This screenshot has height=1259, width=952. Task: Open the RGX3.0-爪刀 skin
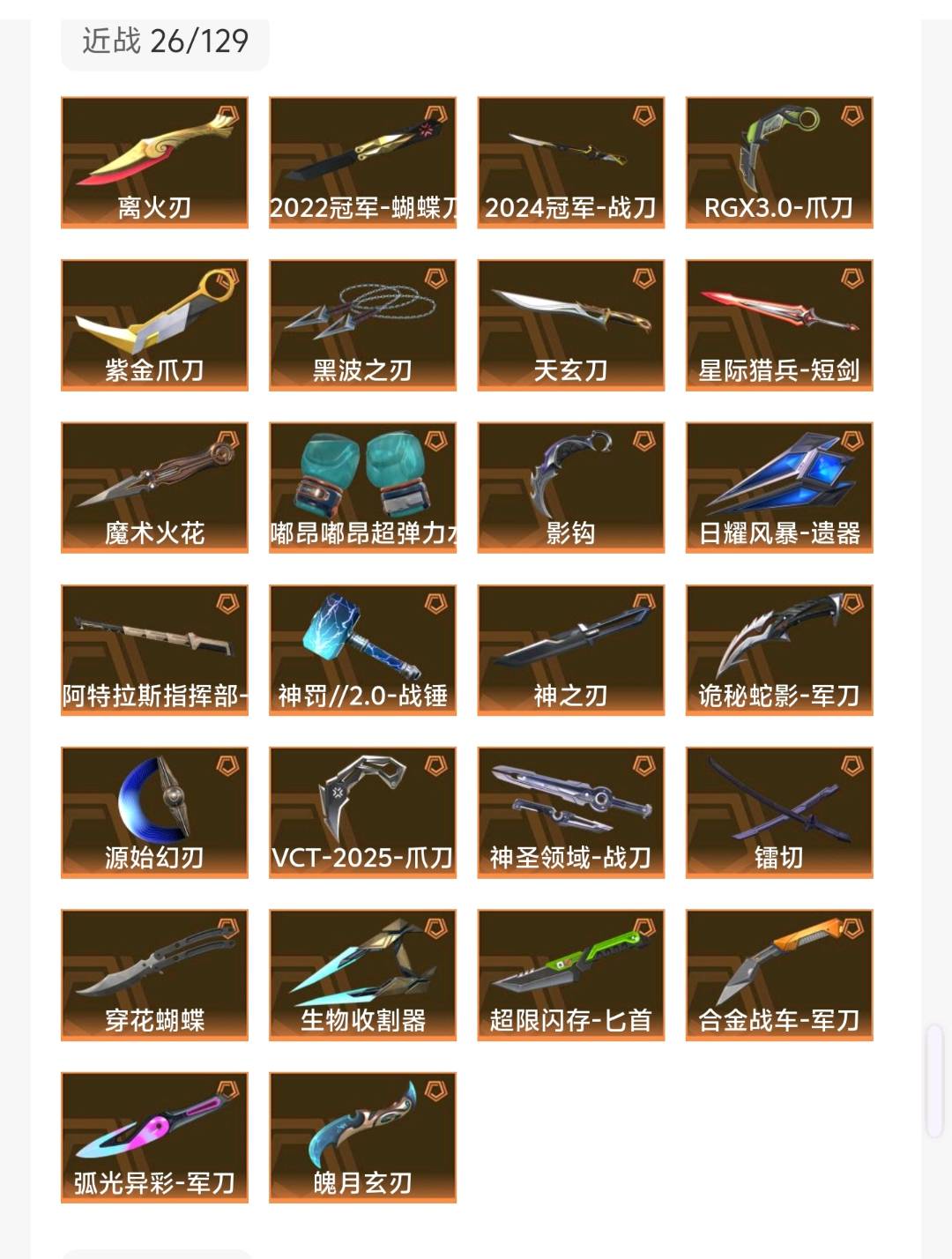click(x=779, y=162)
